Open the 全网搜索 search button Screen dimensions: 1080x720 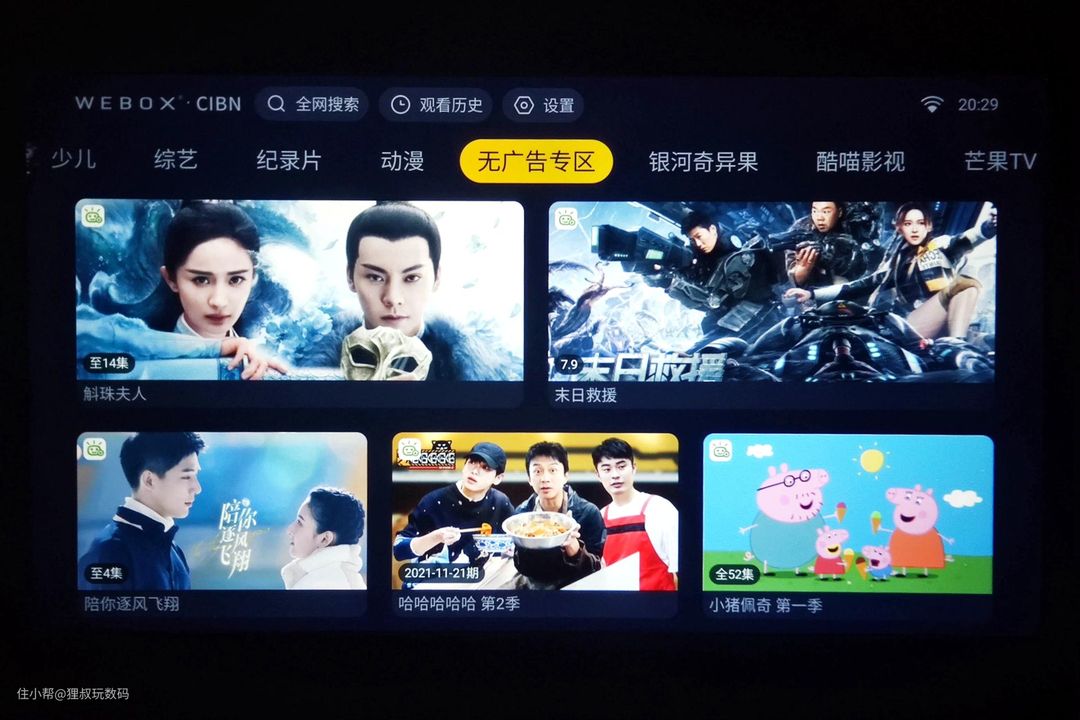click(312, 105)
